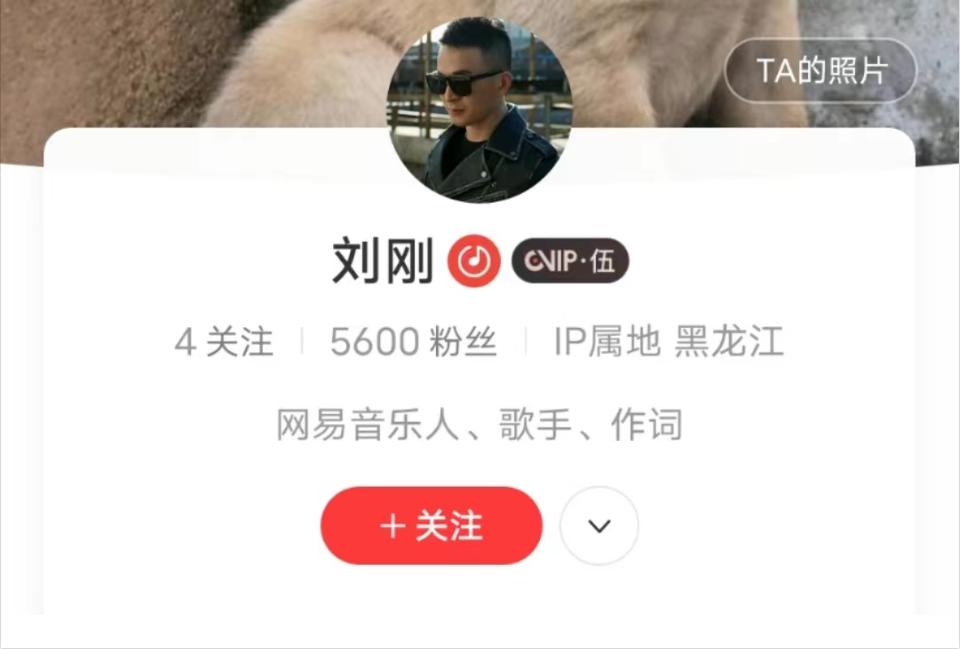Expand the chevron next to 关注
960x649 pixels.
coord(599,526)
